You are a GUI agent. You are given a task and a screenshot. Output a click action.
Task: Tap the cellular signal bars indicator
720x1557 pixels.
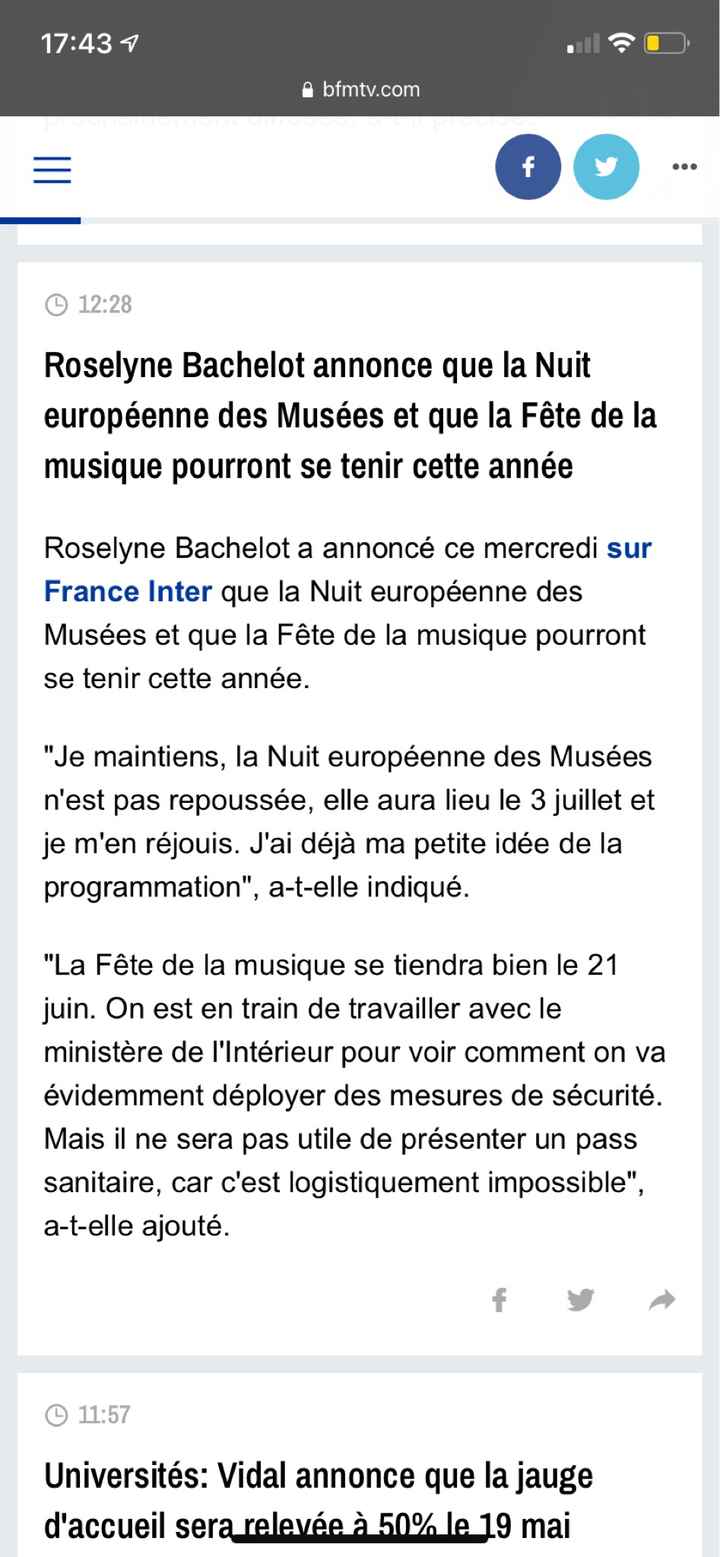(x=581, y=42)
